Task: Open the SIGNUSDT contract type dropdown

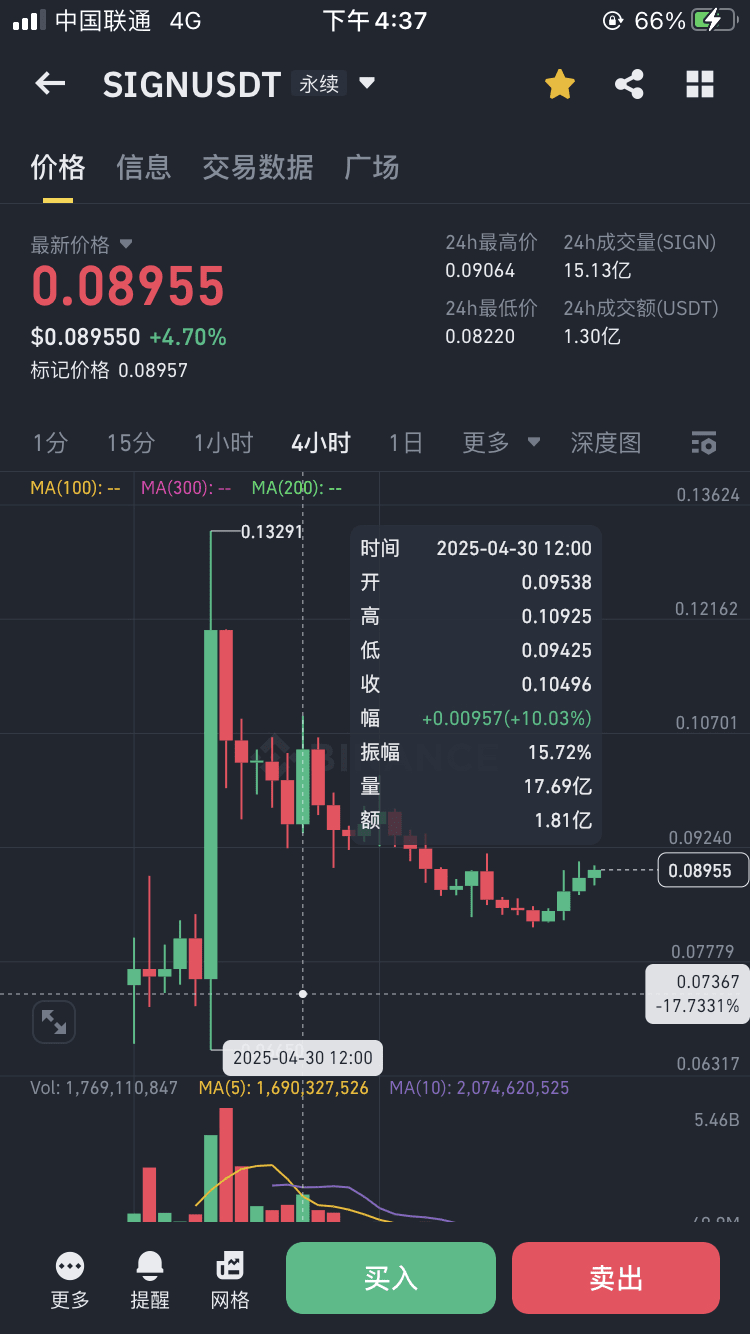Action: [x=367, y=83]
